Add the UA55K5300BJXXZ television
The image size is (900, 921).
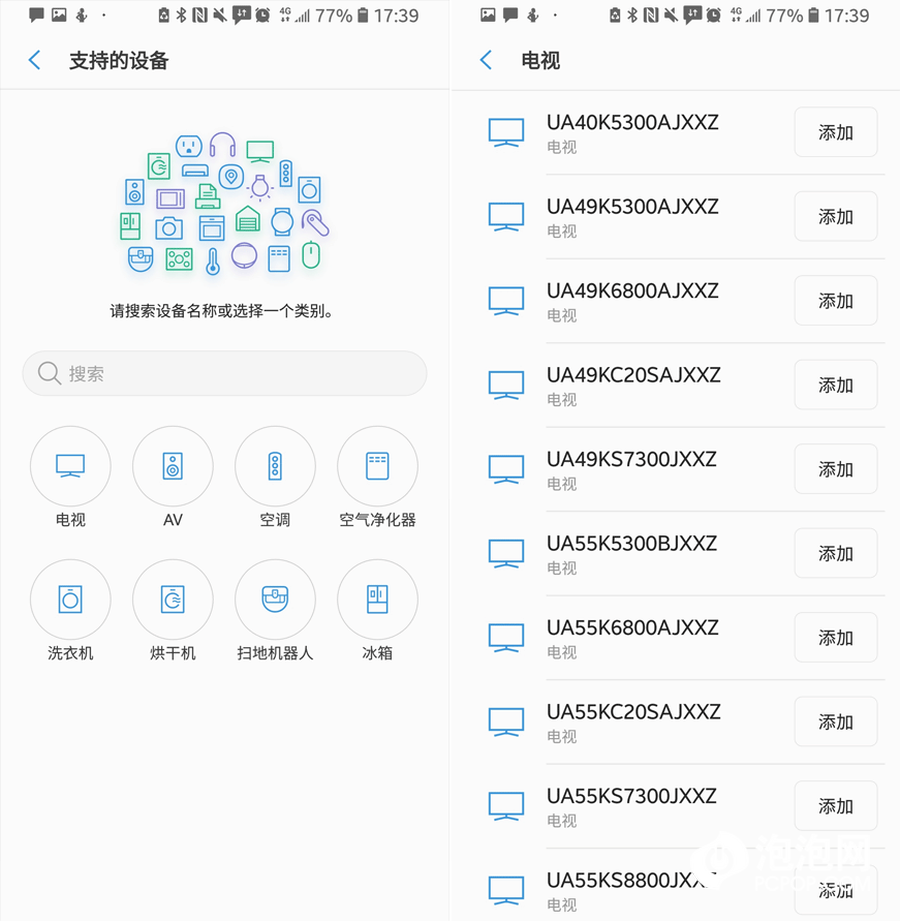click(836, 553)
